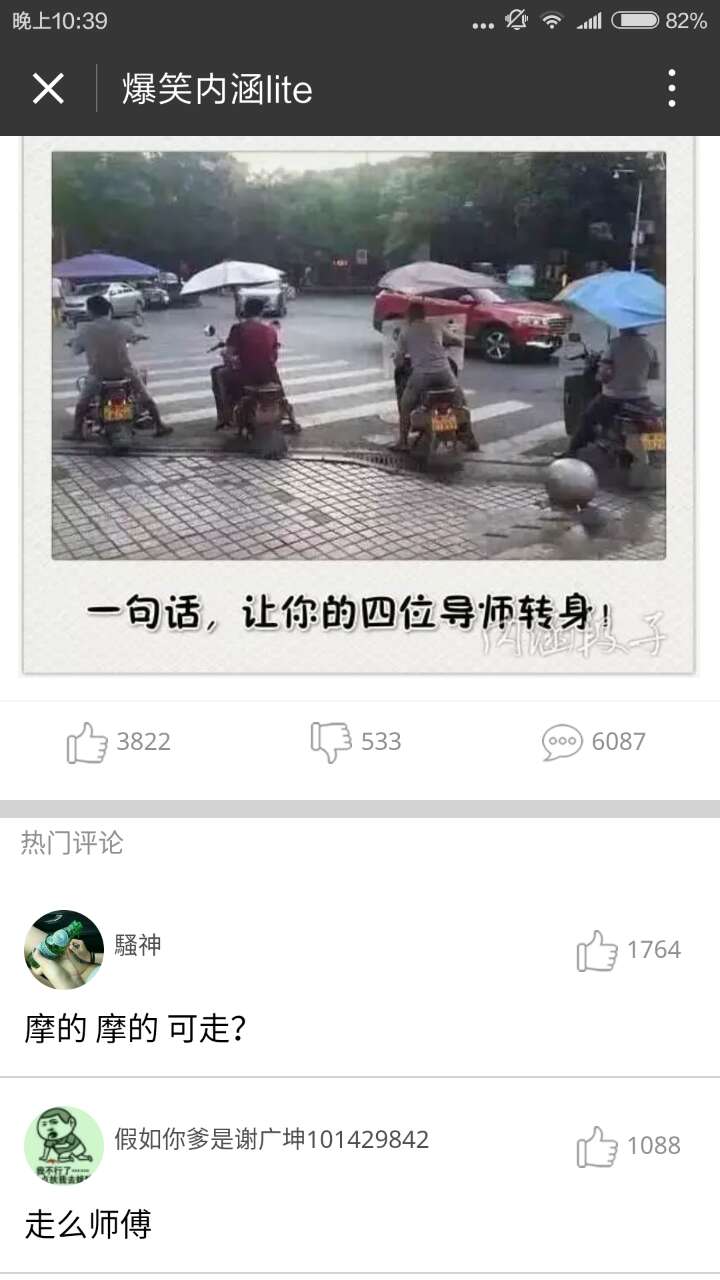View 假如你爹是谢广坤101429842's avatar profile
The height and width of the screenshot is (1280, 720).
(x=64, y=1145)
